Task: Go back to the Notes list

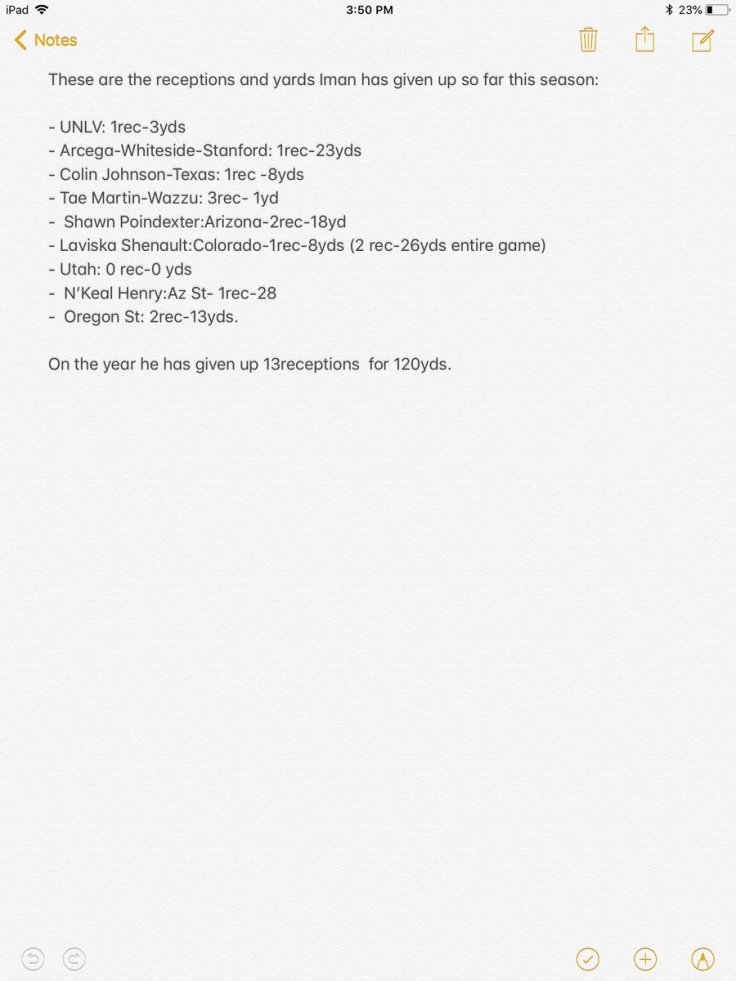Action: pyautogui.click(x=46, y=40)
